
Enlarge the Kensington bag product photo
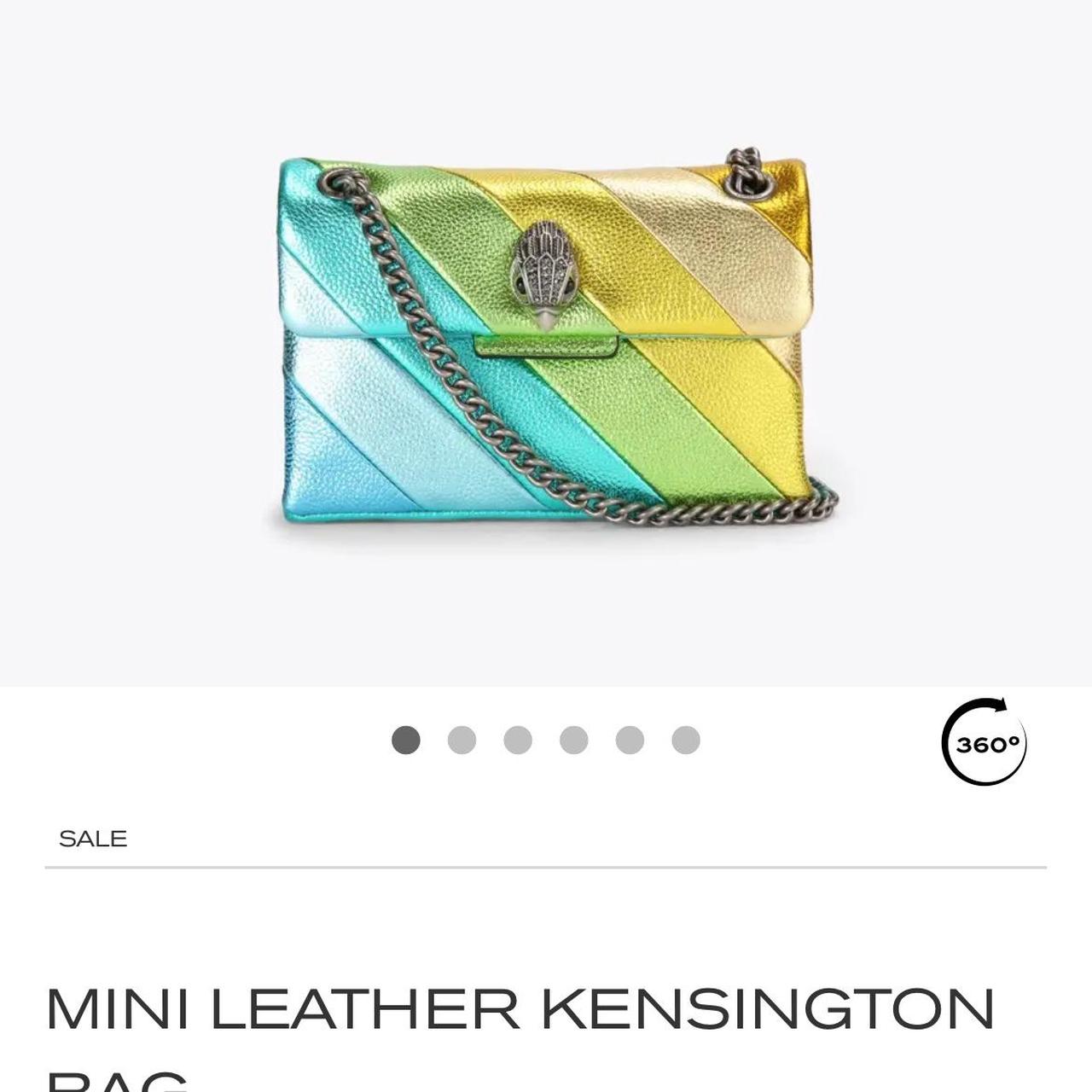pos(546,341)
